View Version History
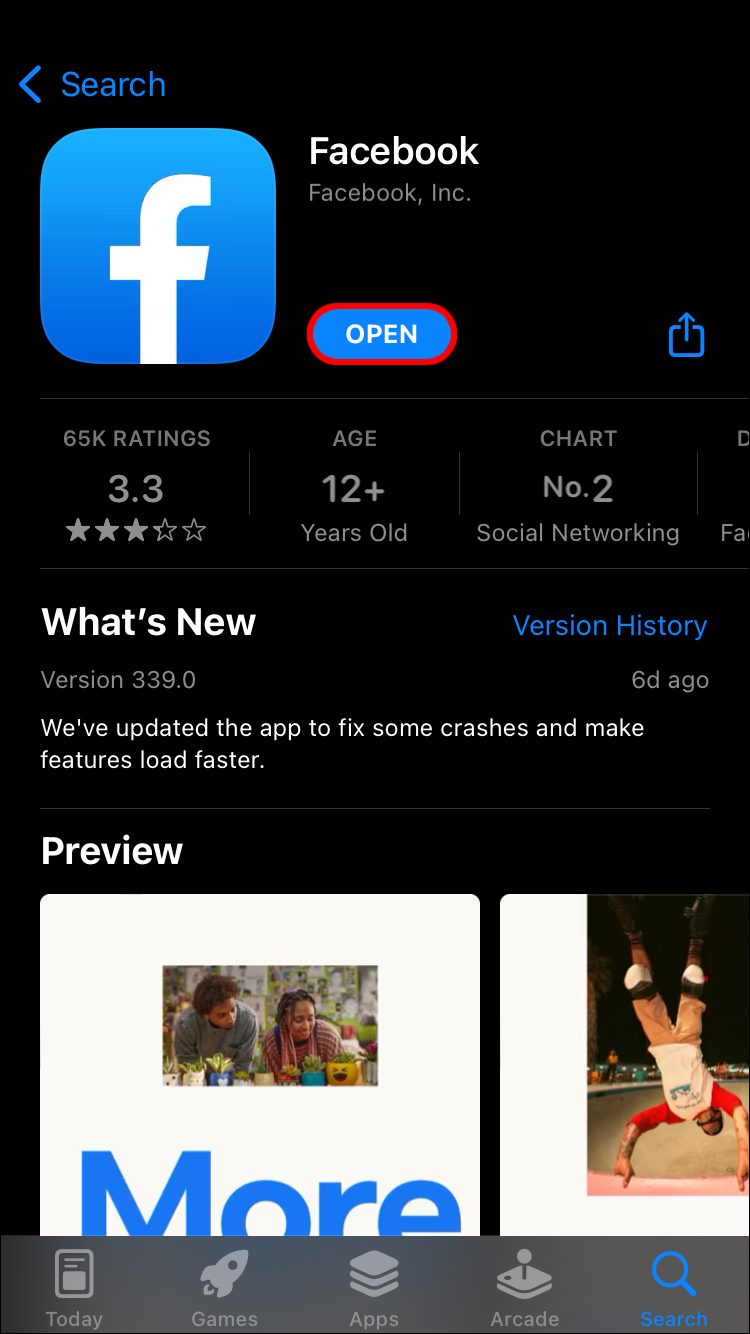Image resolution: width=750 pixels, height=1334 pixels. pyautogui.click(x=609, y=625)
